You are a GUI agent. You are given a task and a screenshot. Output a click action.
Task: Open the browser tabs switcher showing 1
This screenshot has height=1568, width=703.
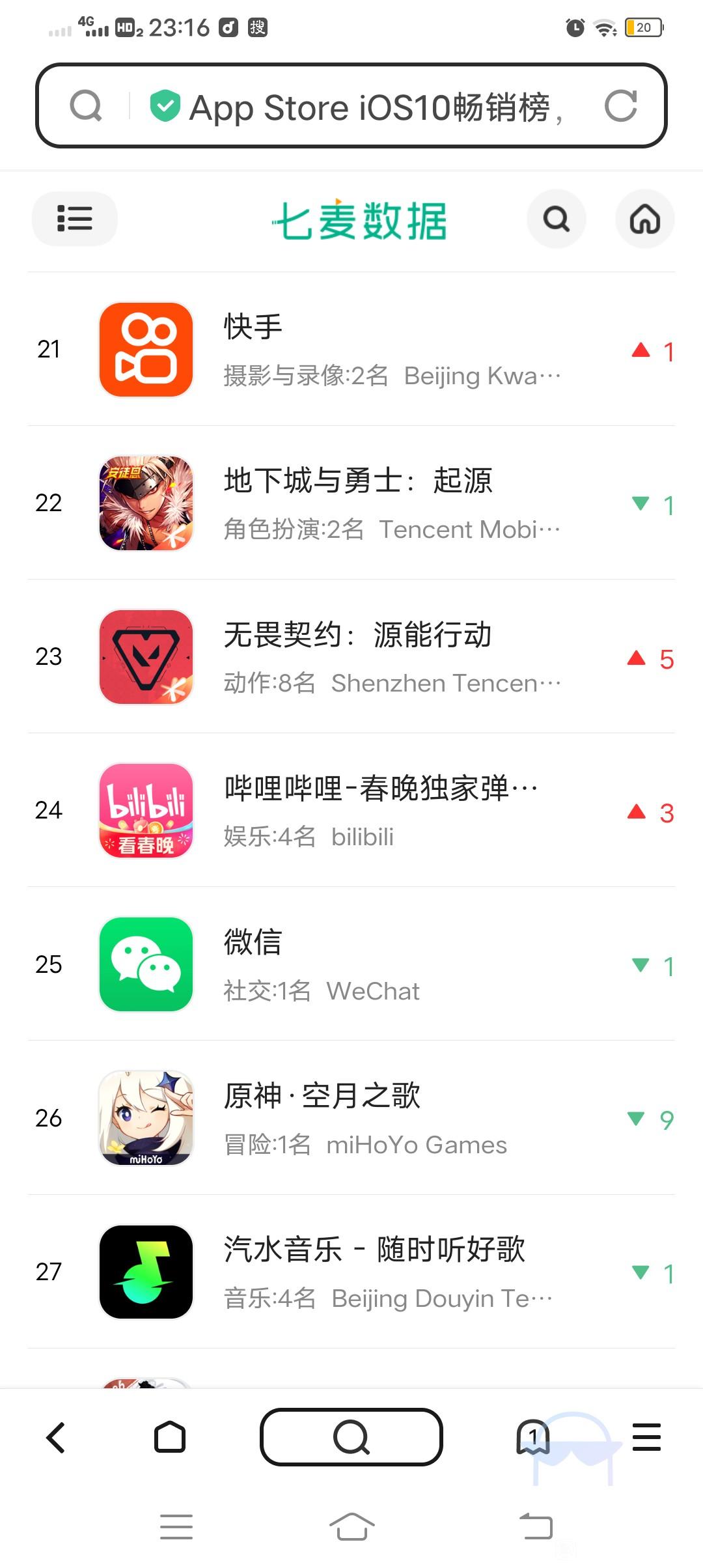pos(532,1437)
